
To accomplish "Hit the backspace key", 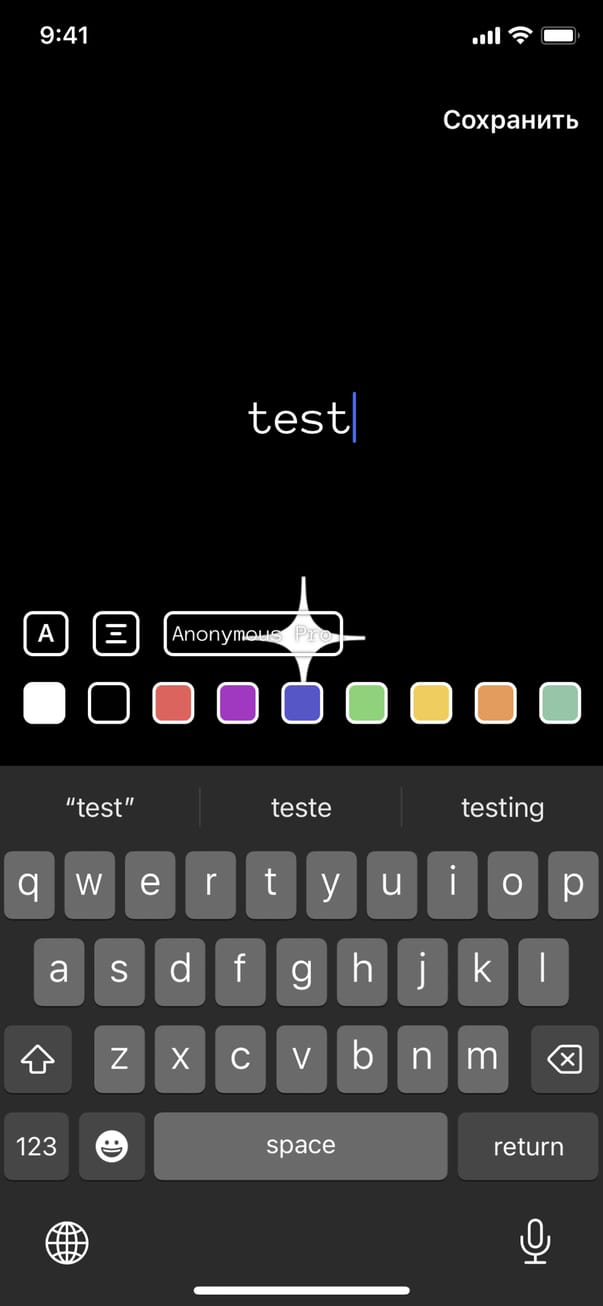I will point(565,1059).
